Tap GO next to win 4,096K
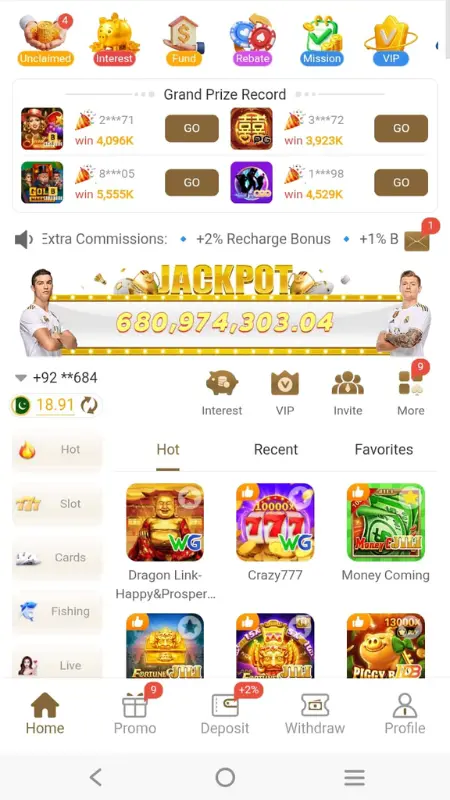 192,129
